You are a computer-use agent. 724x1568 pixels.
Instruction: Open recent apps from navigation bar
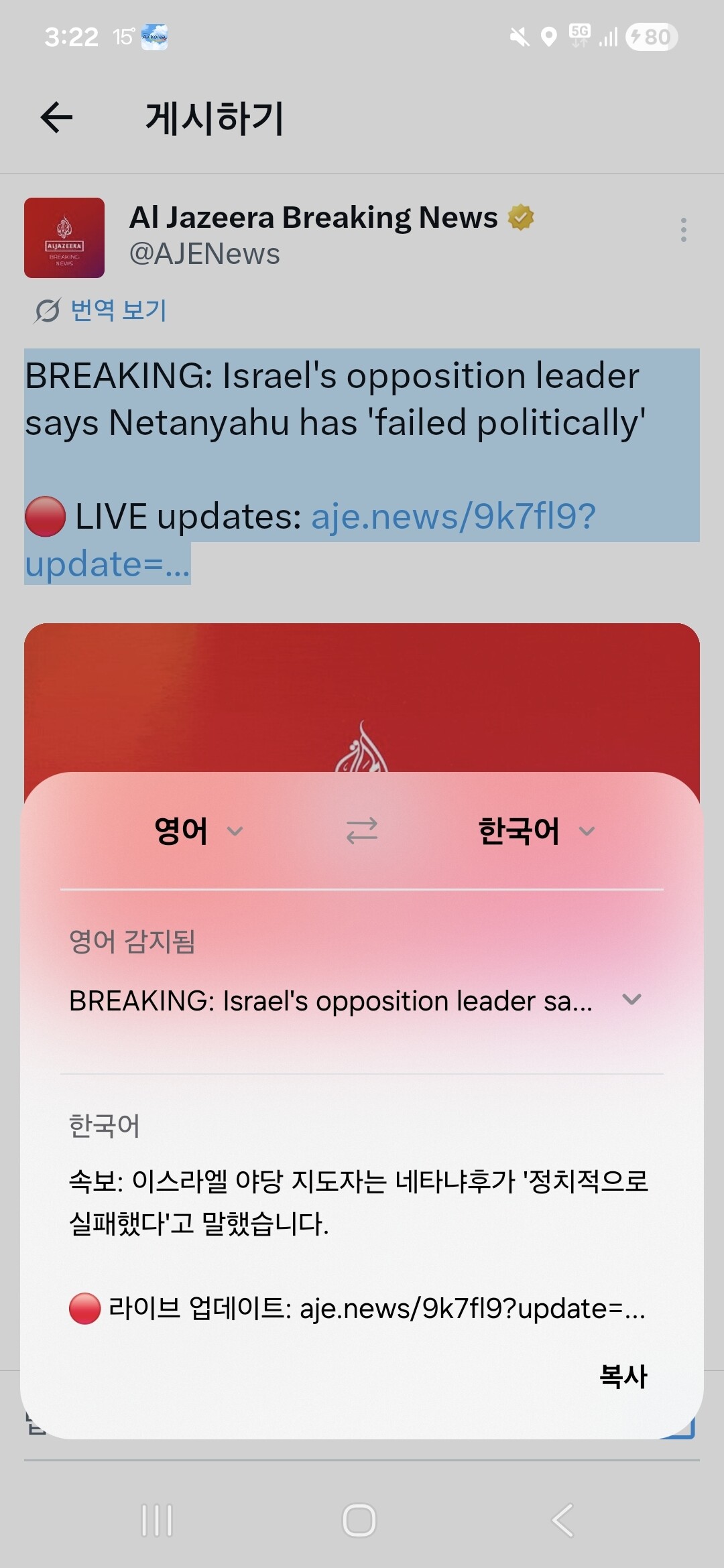coord(157,1520)
